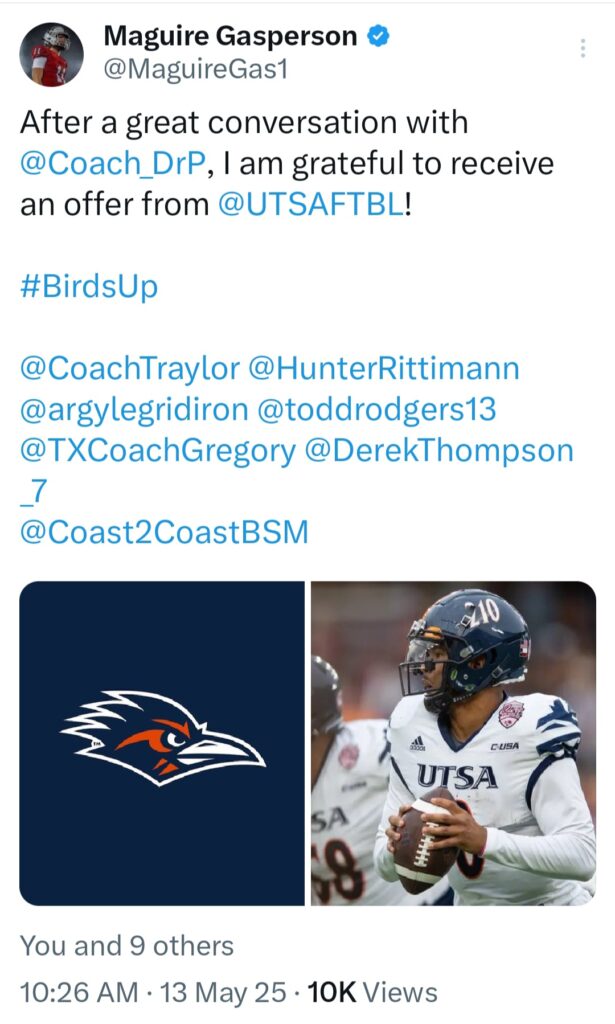The image size is (615, 1024).
Task: Visit the @UTSAFTBL profile mention
Action: coord(310,204)
